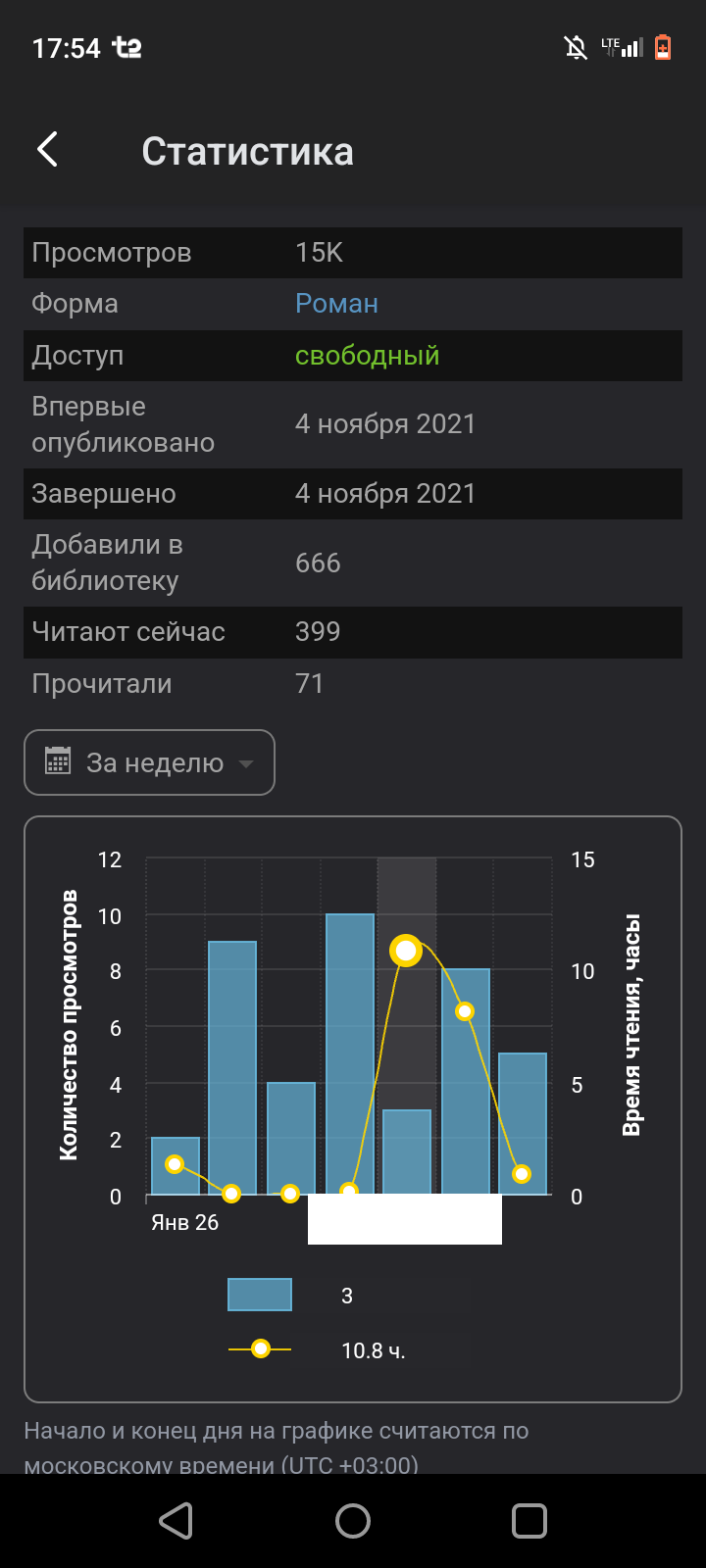Open the system recent apps button
This screenshot has height=1568, width=706.
tap(529, 1521)
